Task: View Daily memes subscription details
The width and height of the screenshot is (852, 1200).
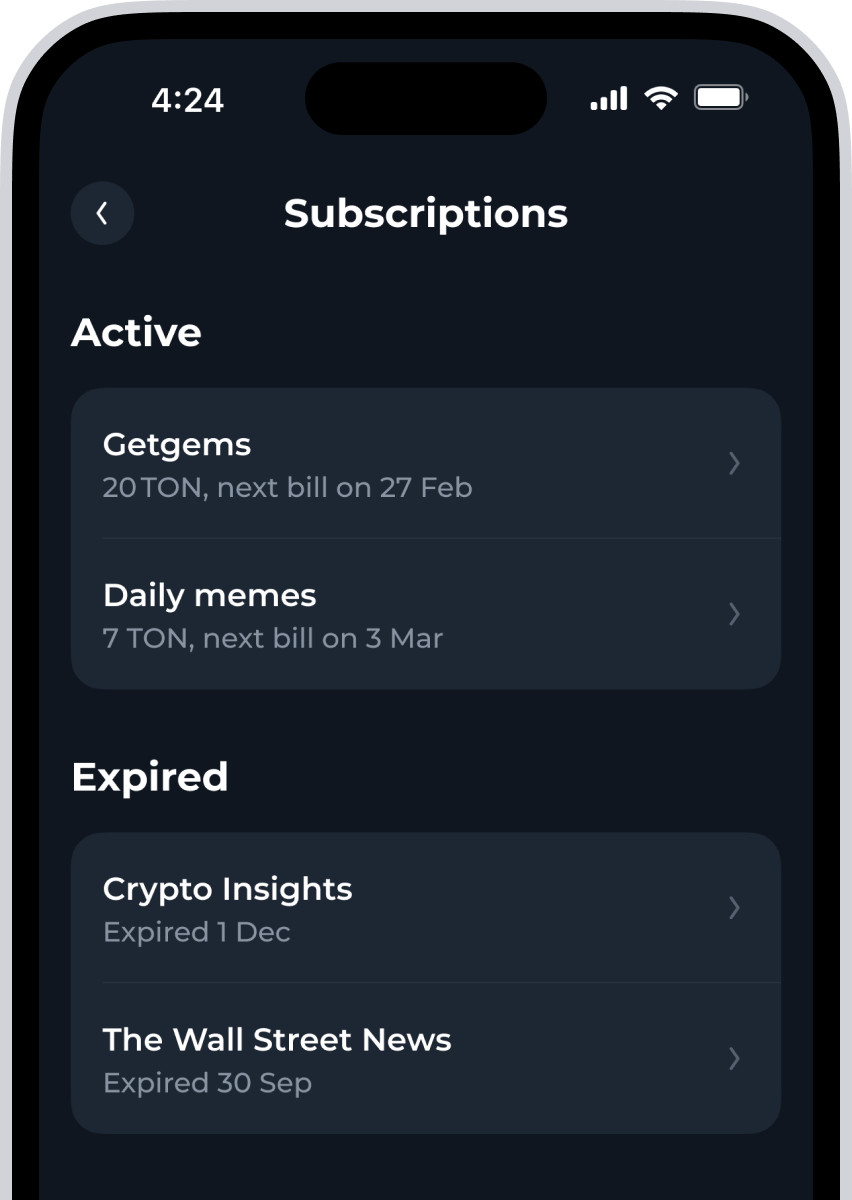Action: [425, 614]
